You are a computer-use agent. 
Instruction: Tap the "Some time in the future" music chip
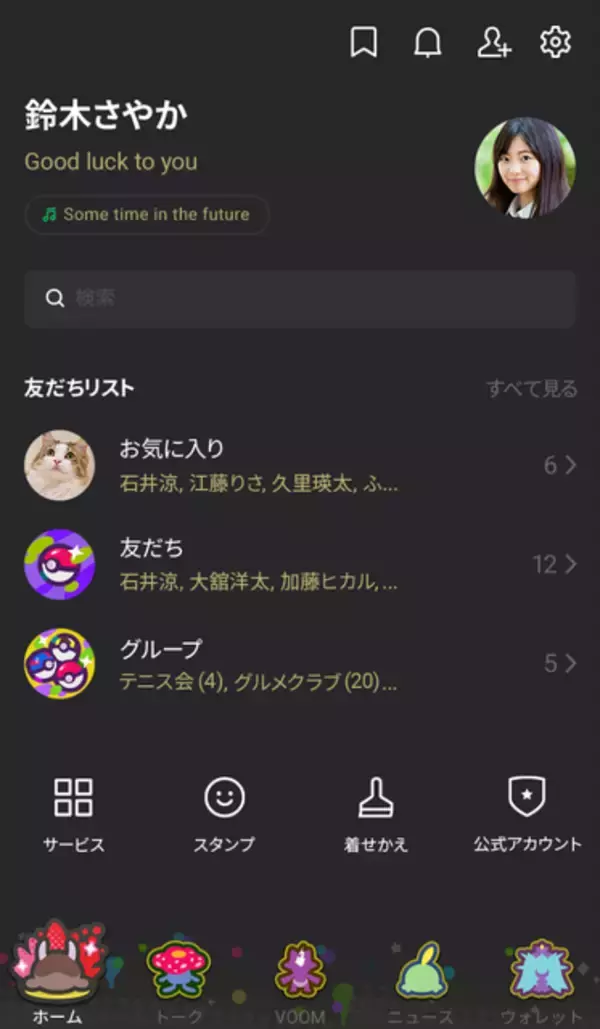tap(147, 214)
